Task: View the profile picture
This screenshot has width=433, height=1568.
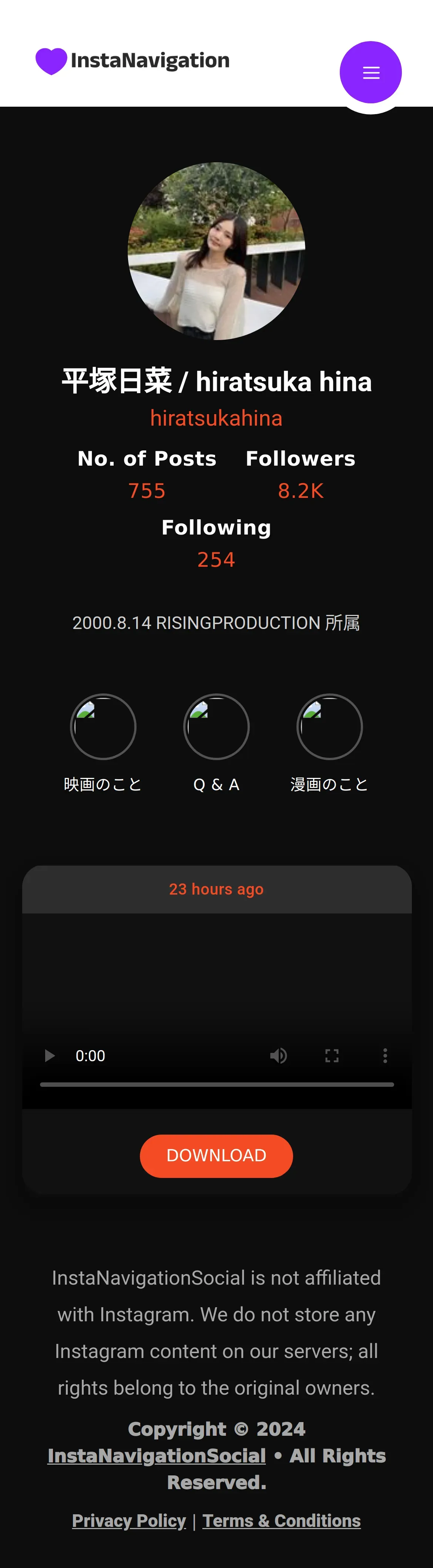Action: (x=216, y=251)
